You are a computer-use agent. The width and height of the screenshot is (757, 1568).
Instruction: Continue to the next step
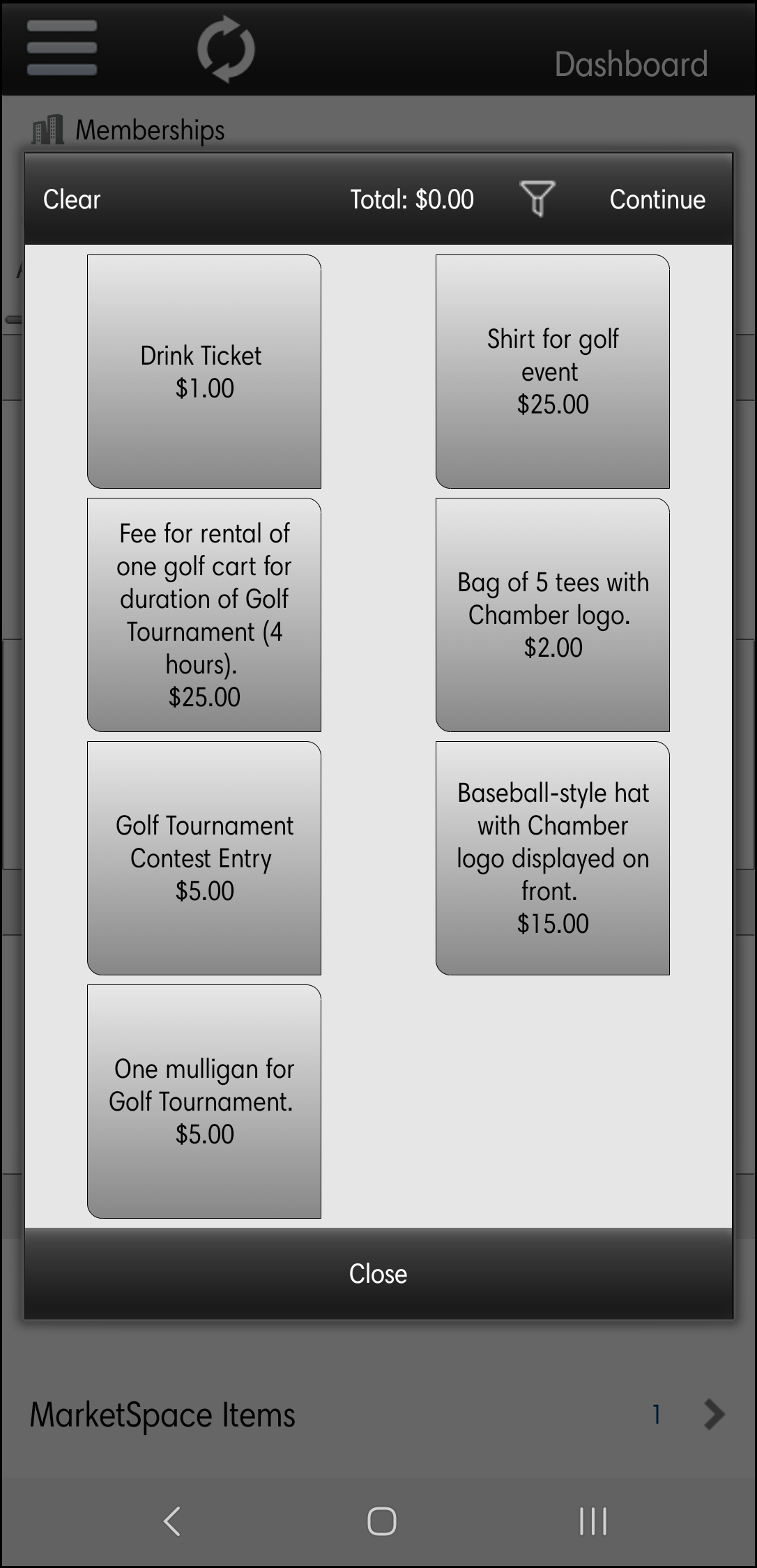point(657,199)
